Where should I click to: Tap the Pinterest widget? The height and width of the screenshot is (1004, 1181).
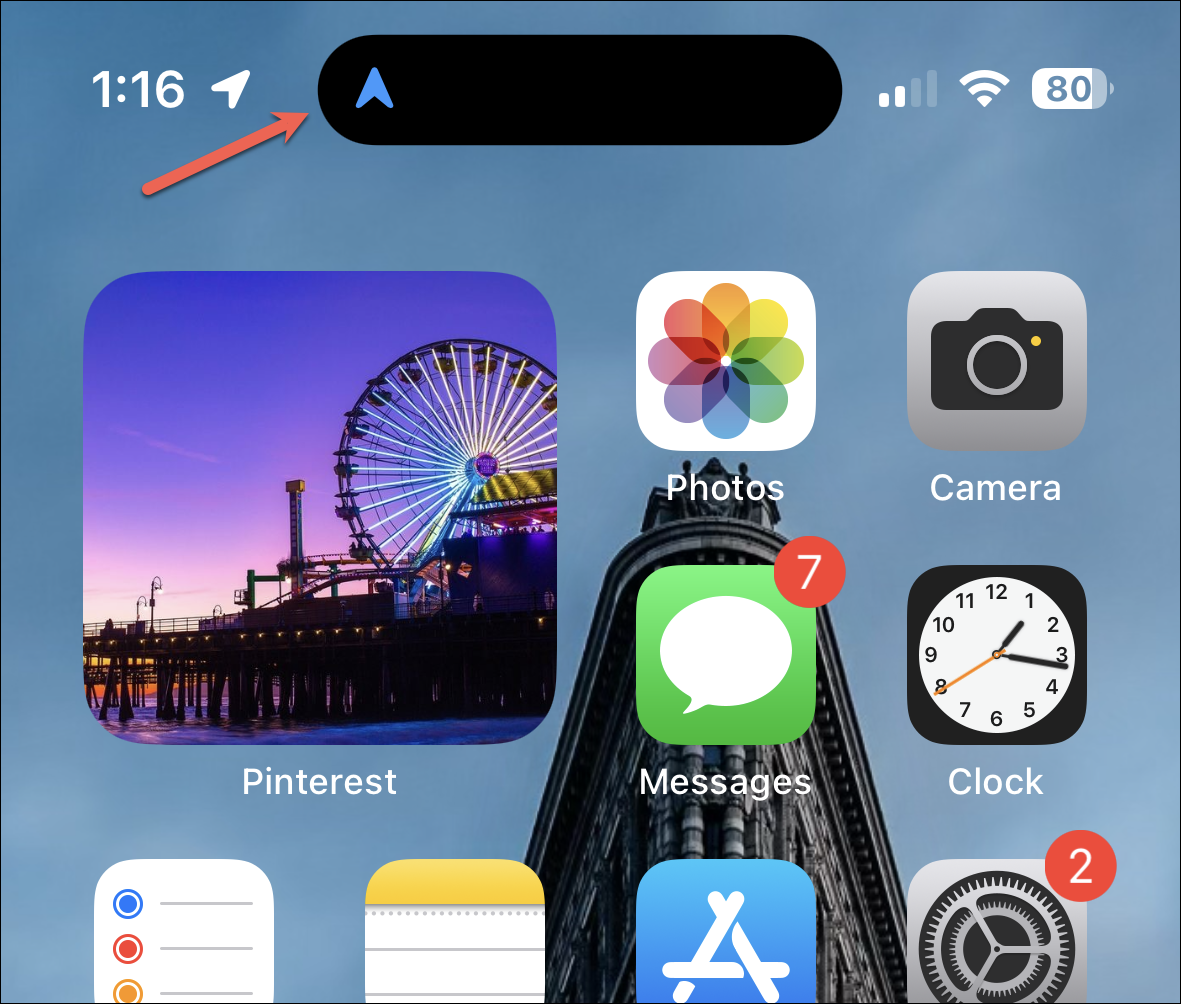click(x=319, y=508)
